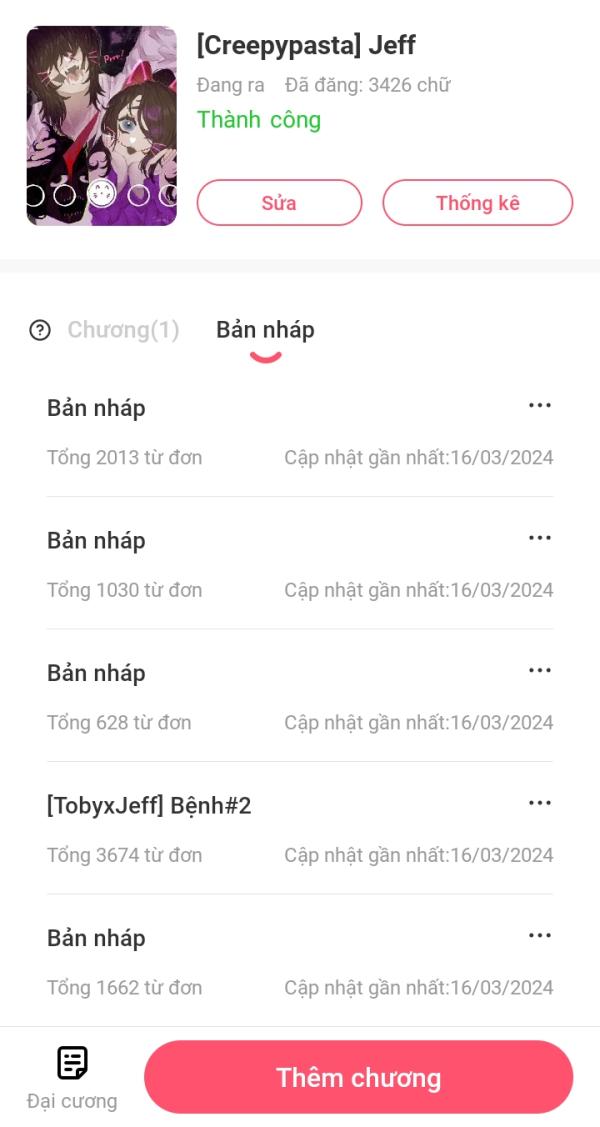Viewport: 600px width, 1127px height.
Task: Open the menu for the 1662 từ đơn draft
Action: click(540, 936)
